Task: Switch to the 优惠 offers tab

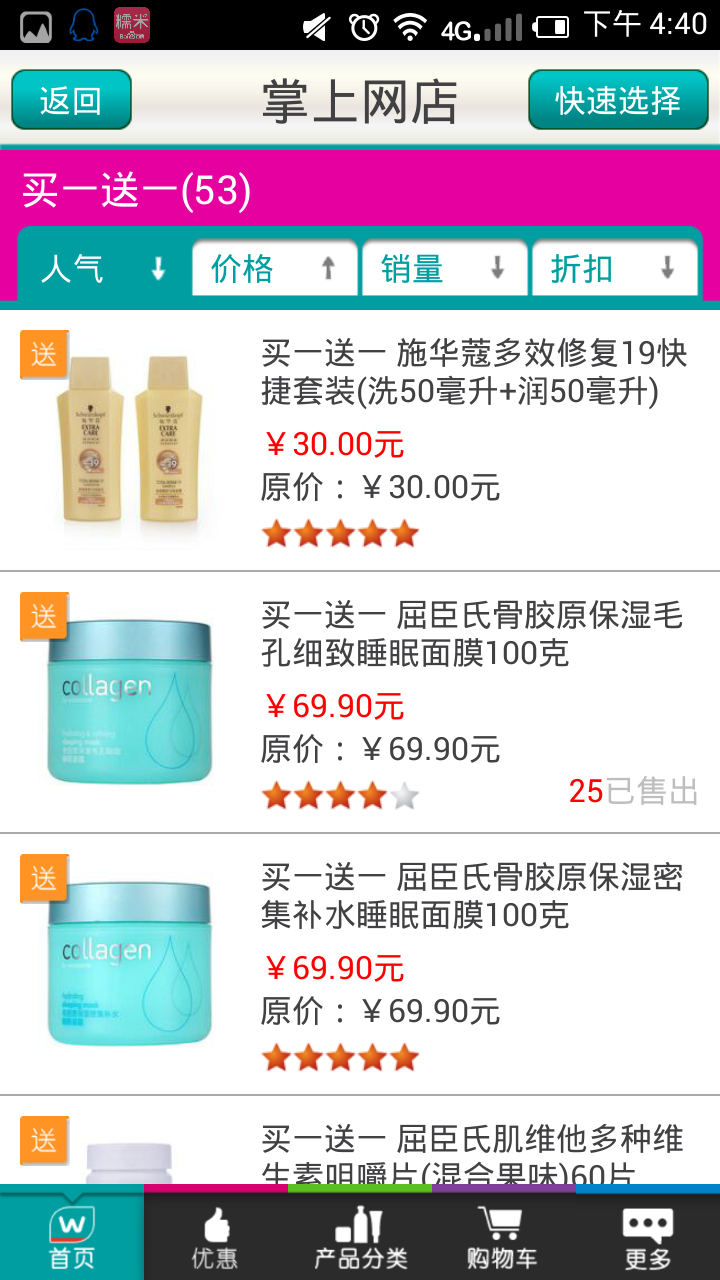Action: point(215,1236)
